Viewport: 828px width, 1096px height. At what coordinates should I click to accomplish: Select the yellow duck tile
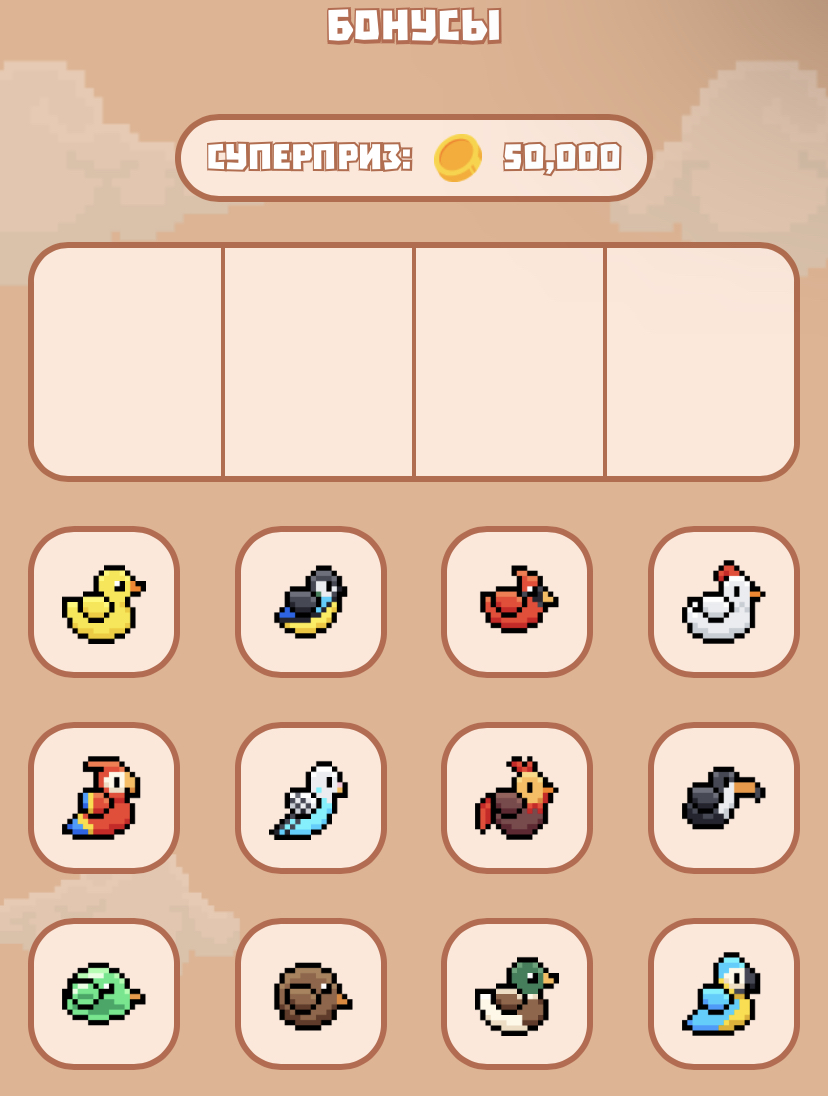point(104,602)
